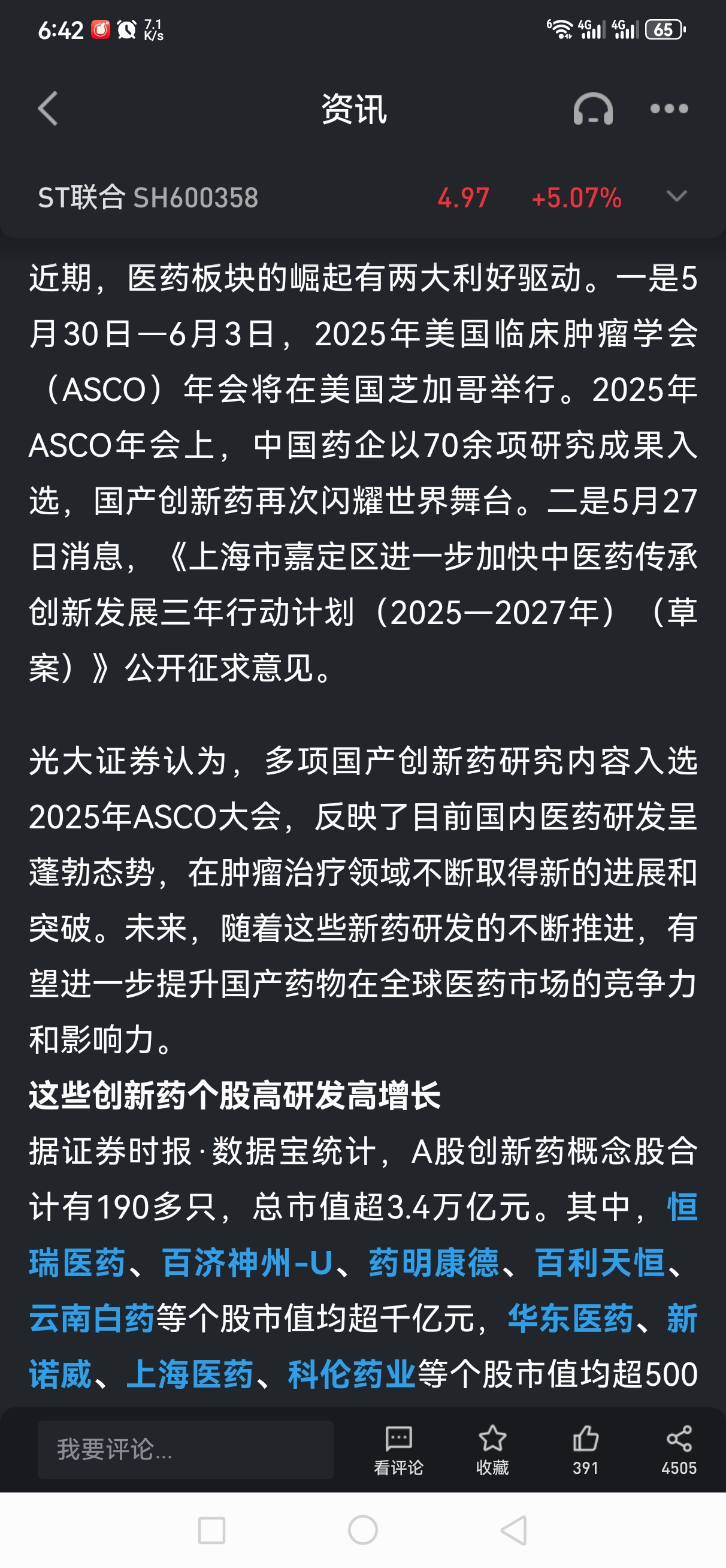This screenshot has height=1568, width=726.
Task: Open the 科伦药业 stock link
Action: tap(352, 1374)
